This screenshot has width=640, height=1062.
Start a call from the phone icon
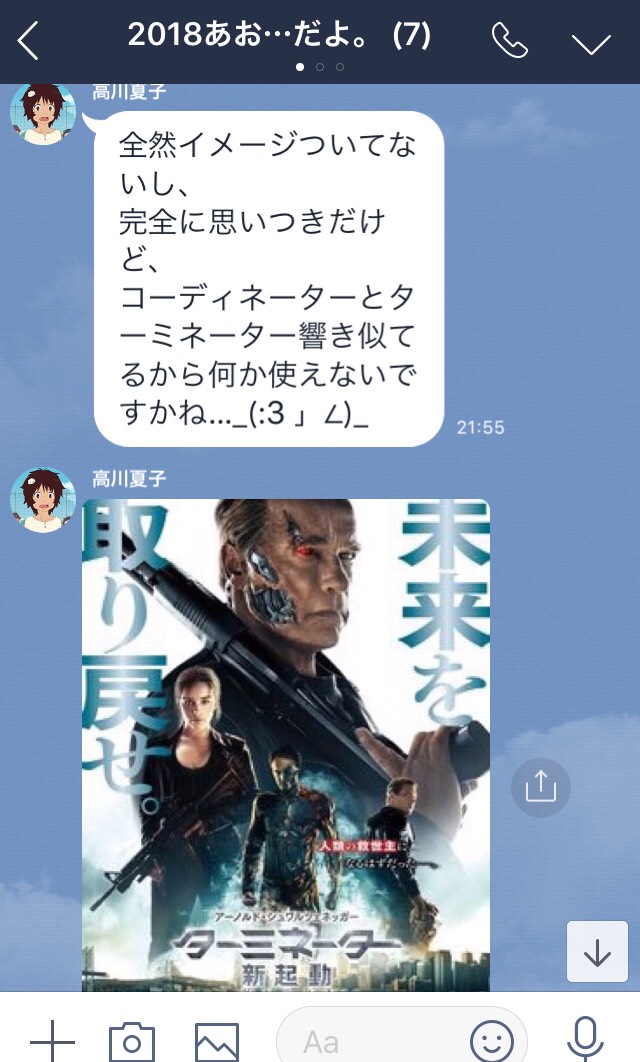point(510,41)
